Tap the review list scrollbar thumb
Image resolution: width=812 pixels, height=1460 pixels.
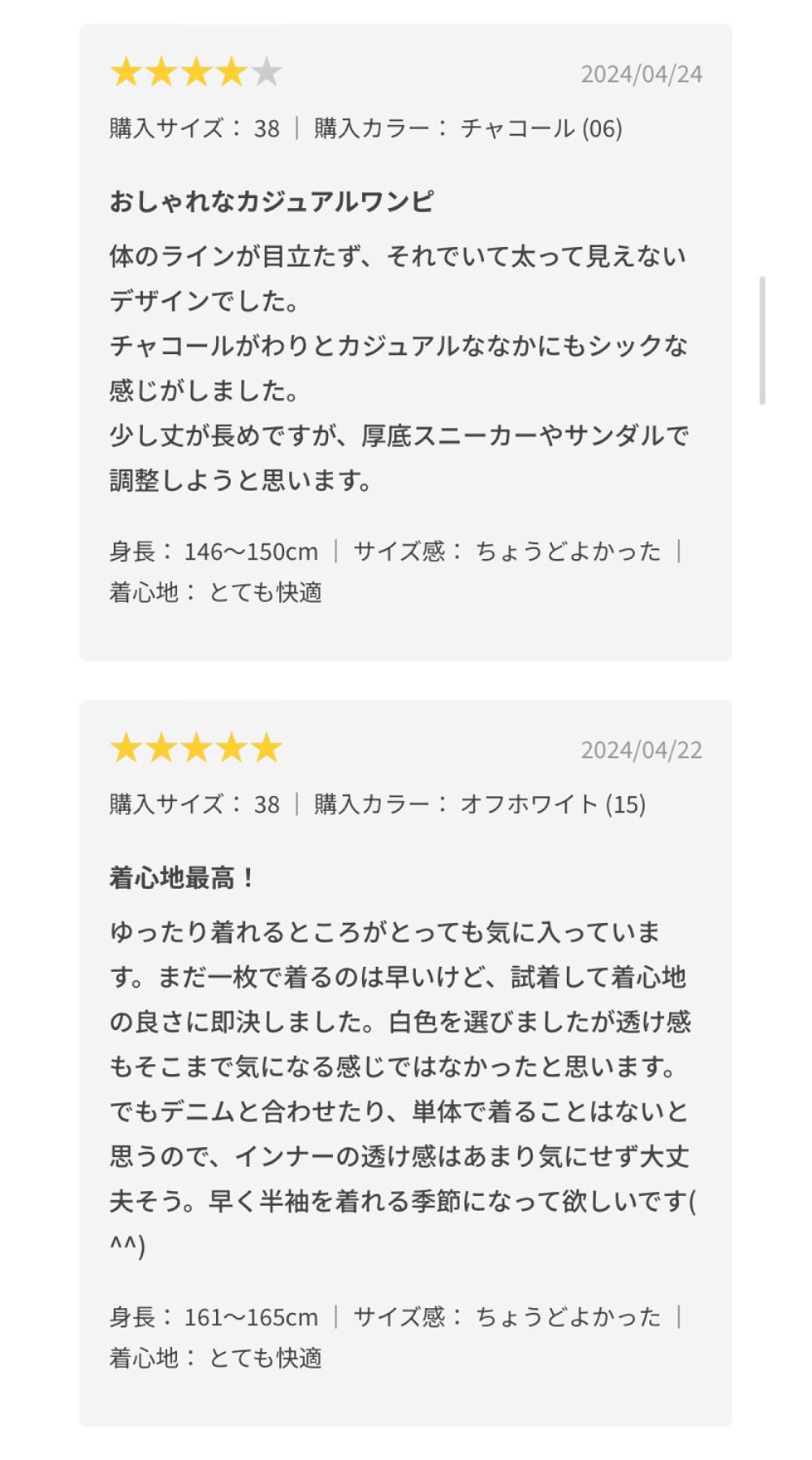click(x=762, y=340)
